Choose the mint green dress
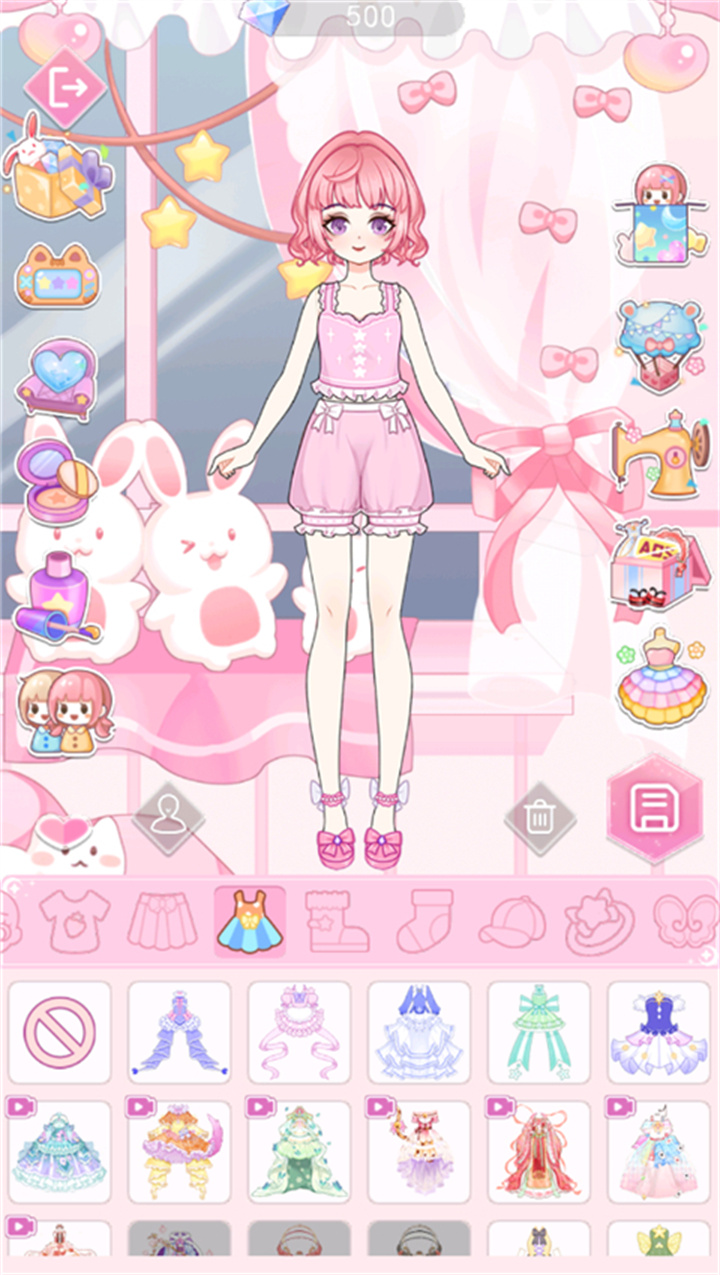Viewport: 720px width, 1275px height. [539, 1031]
